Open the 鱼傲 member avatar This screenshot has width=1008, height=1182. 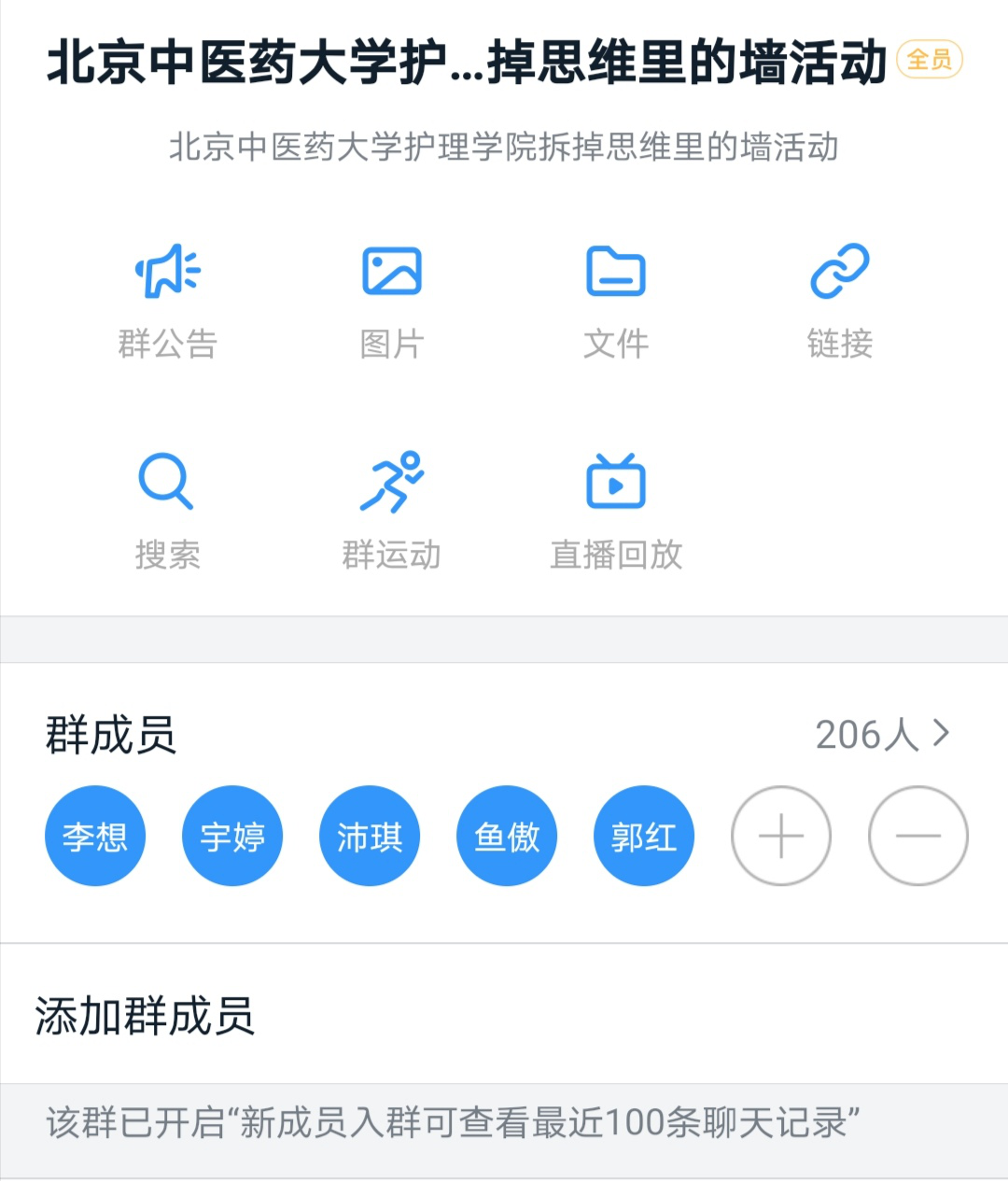pyautogui.click(x=507, y=836)
